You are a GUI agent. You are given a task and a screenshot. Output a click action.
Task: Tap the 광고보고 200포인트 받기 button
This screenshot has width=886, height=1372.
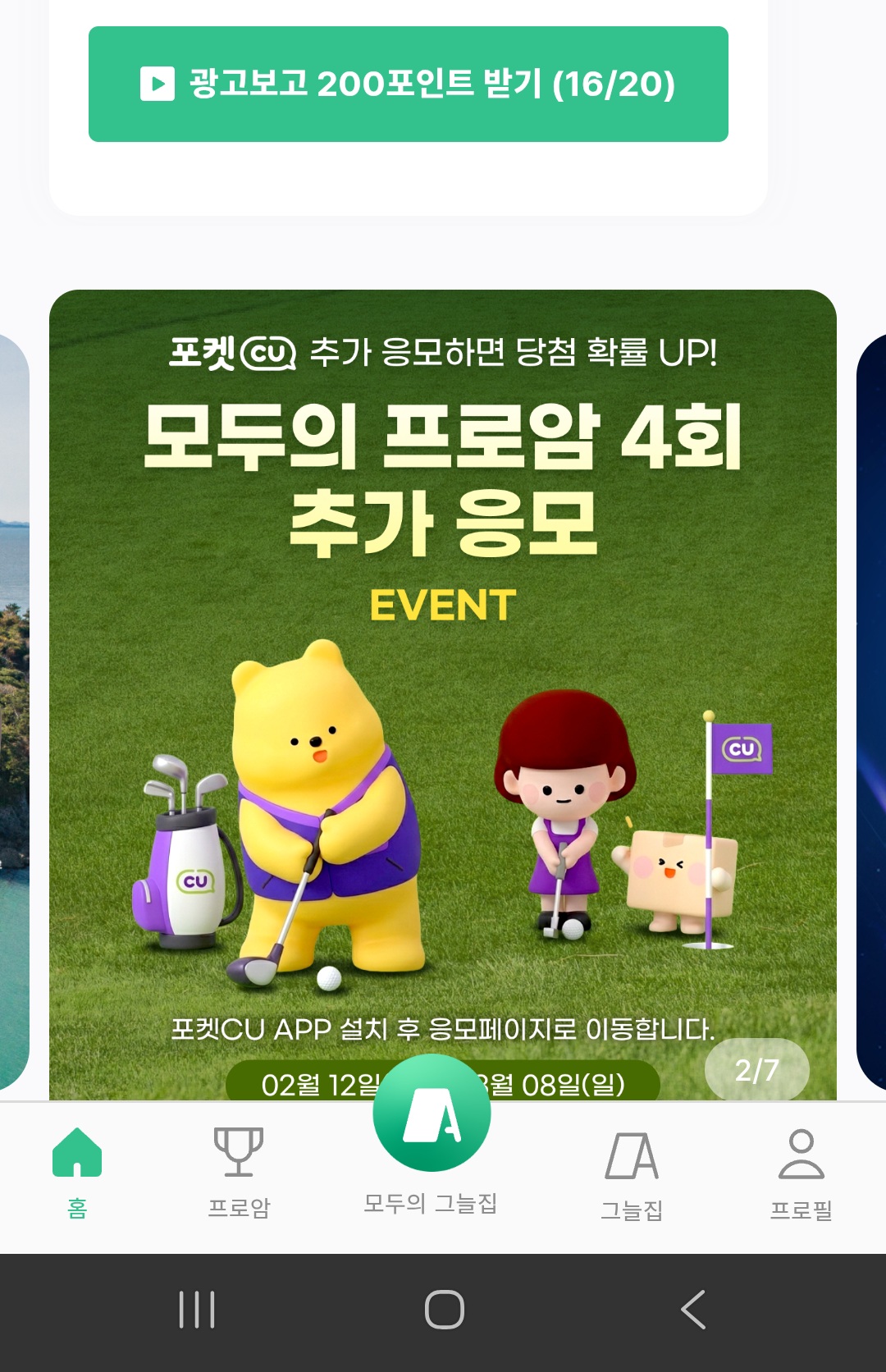coord(409,84)
